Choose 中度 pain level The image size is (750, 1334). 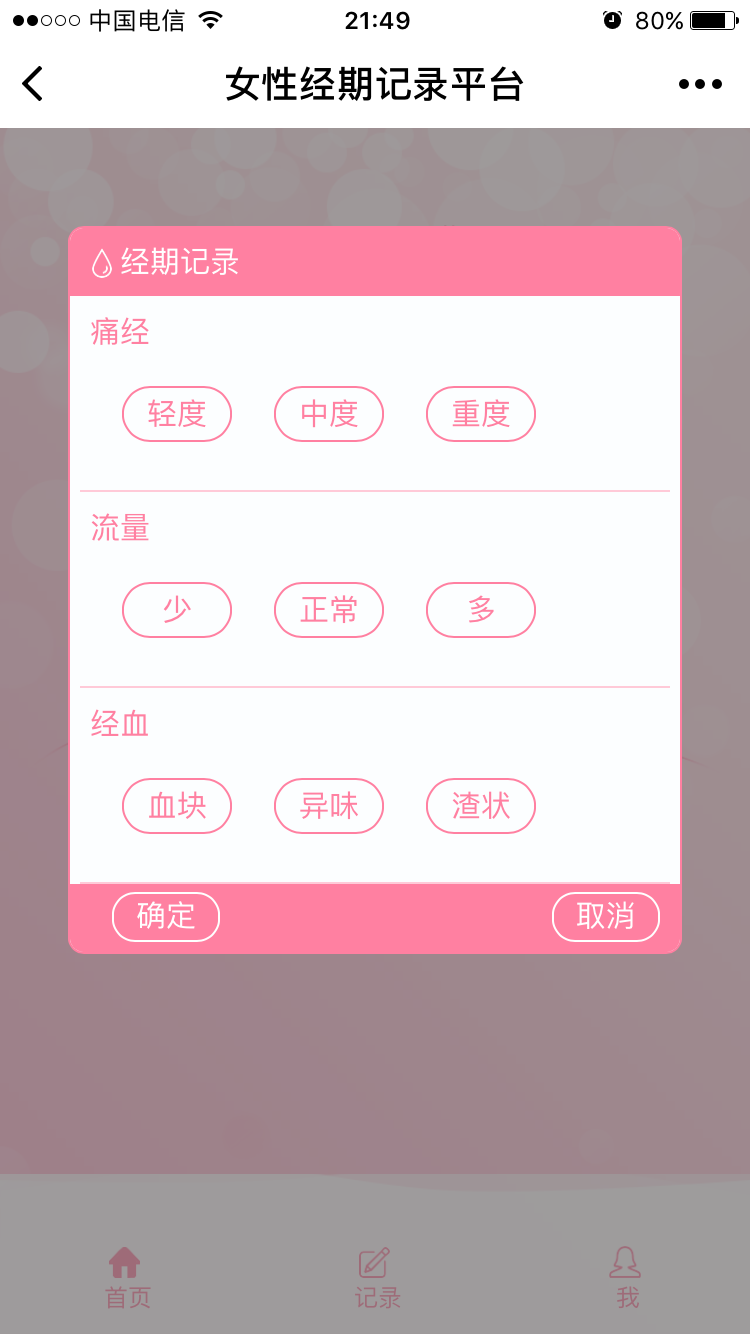click(329, 414)
